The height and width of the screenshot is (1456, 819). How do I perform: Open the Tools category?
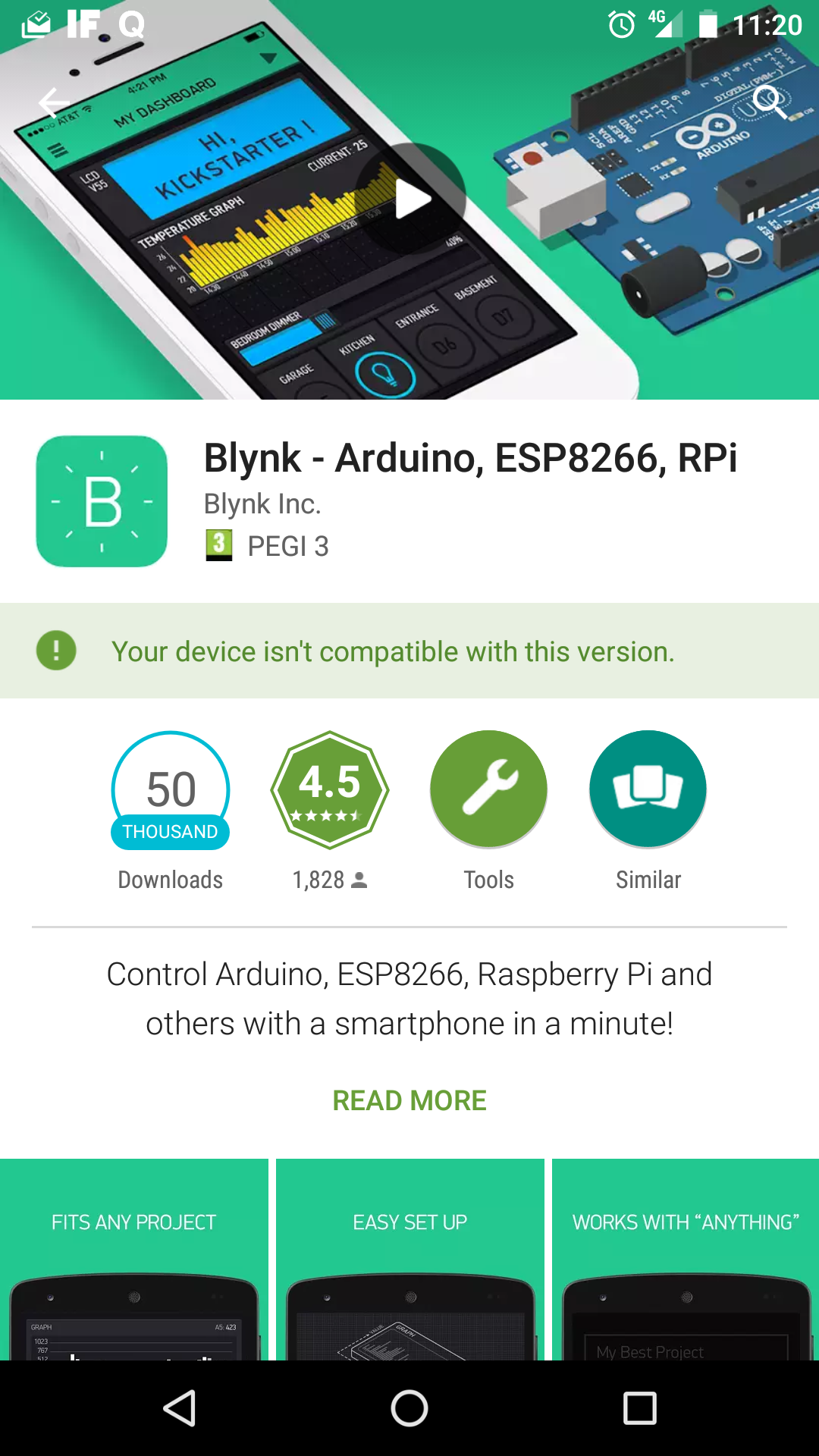(x=489, y=789)
